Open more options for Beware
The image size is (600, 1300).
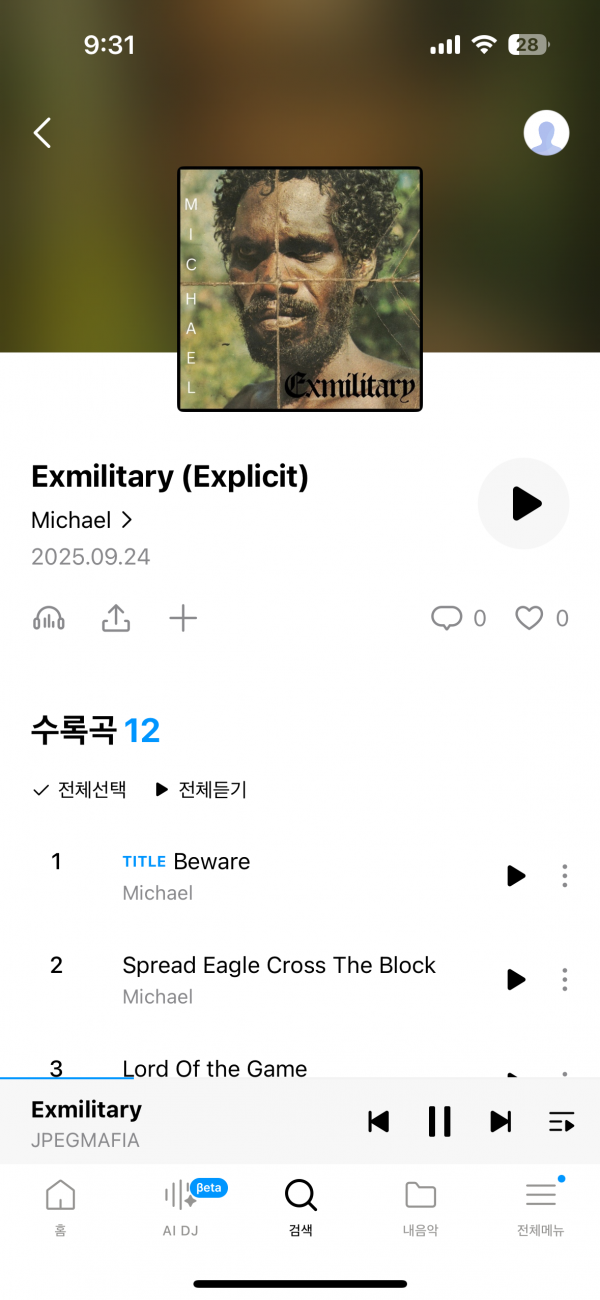(x=565, y=876)
